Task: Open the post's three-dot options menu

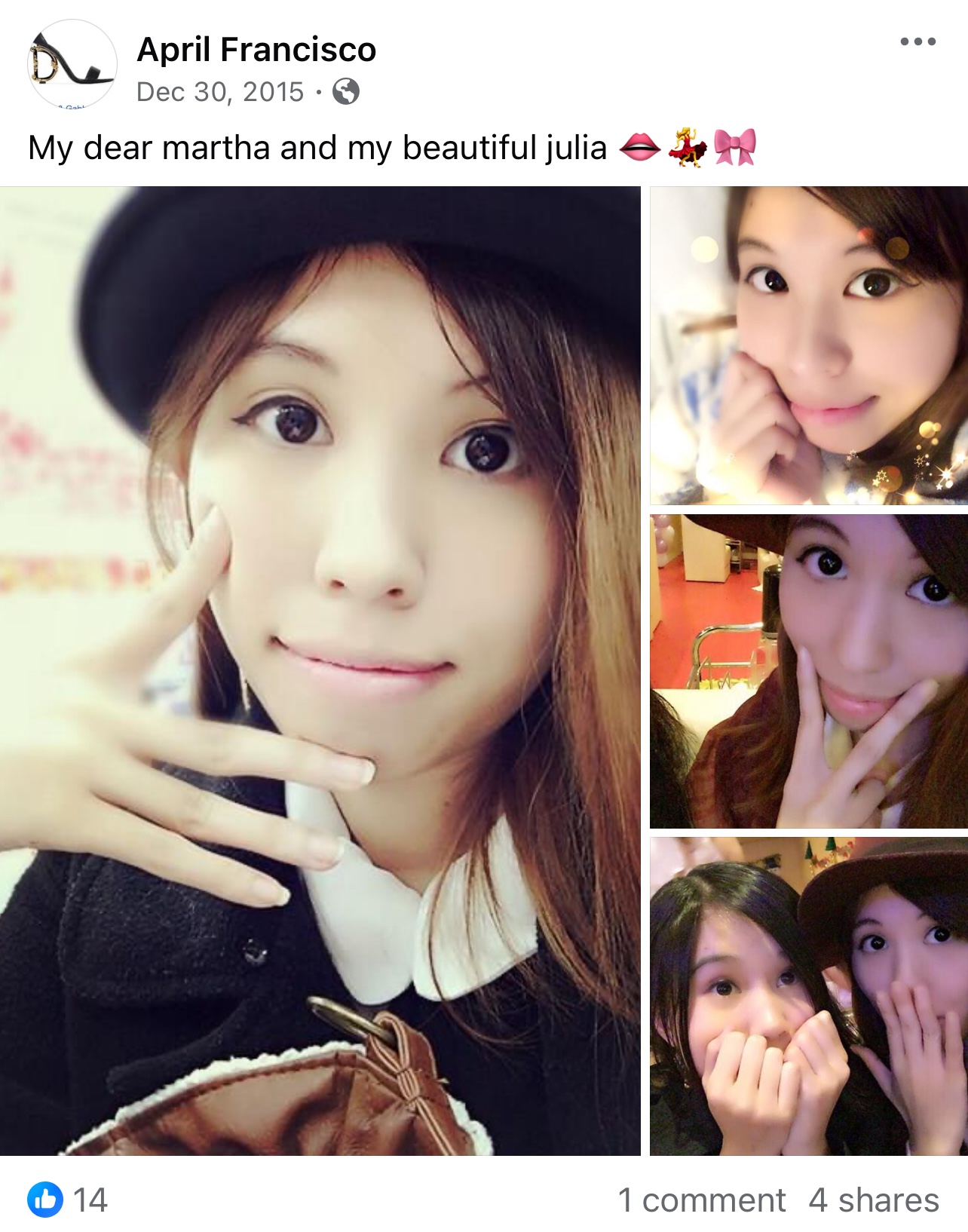Action: [917, 41]
